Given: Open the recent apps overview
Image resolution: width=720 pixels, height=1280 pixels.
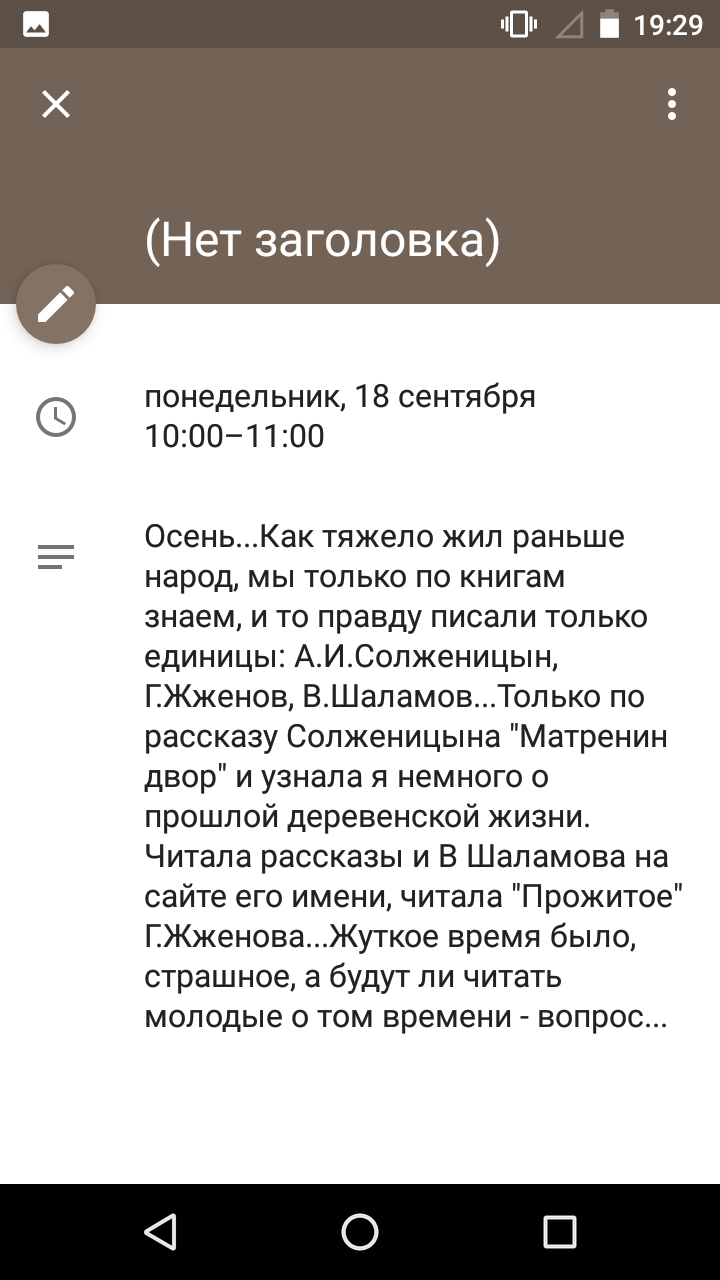Looking at the screenshot, I should 560,1232.
